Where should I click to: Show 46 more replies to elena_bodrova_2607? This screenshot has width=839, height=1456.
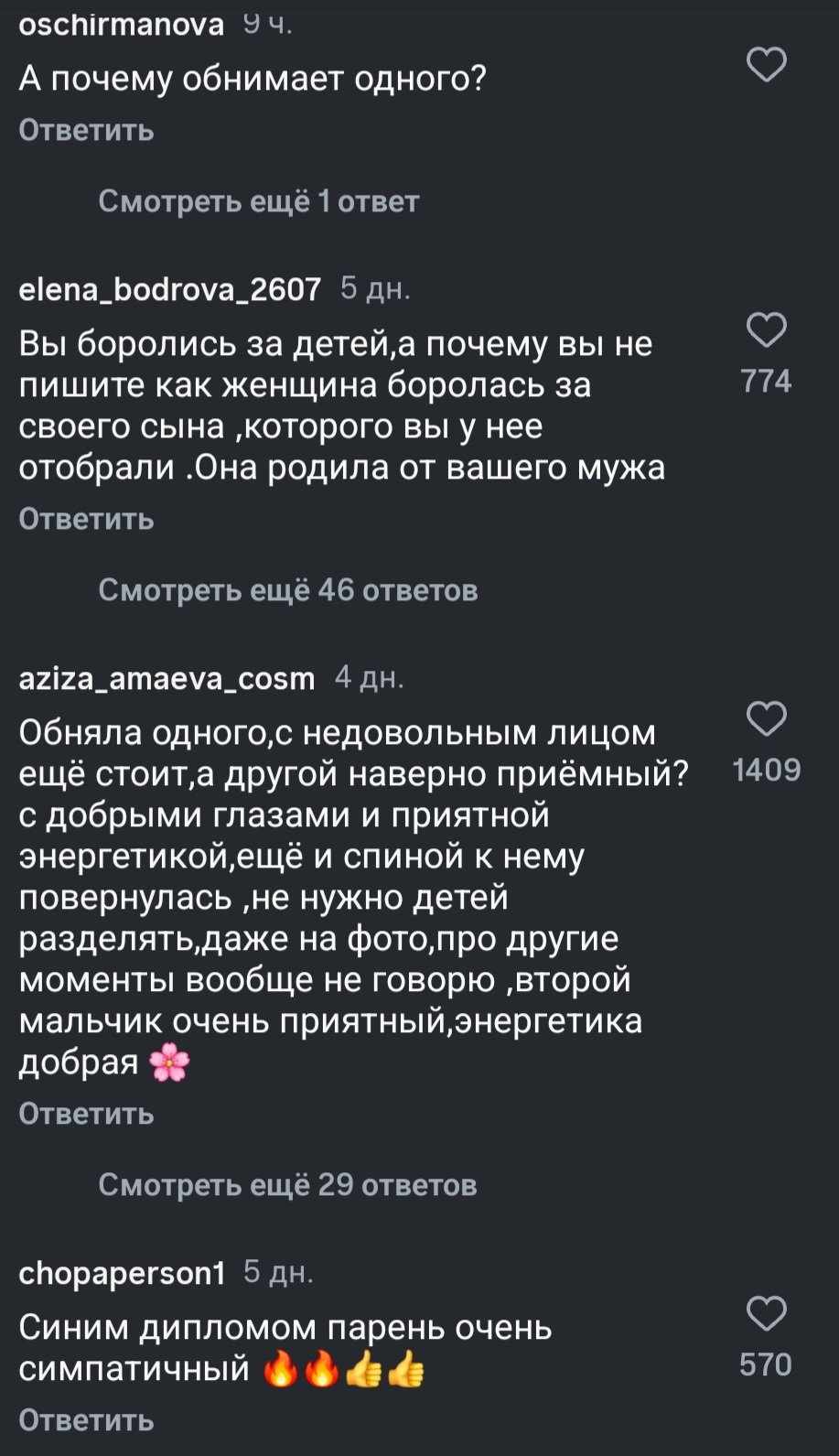287,590
